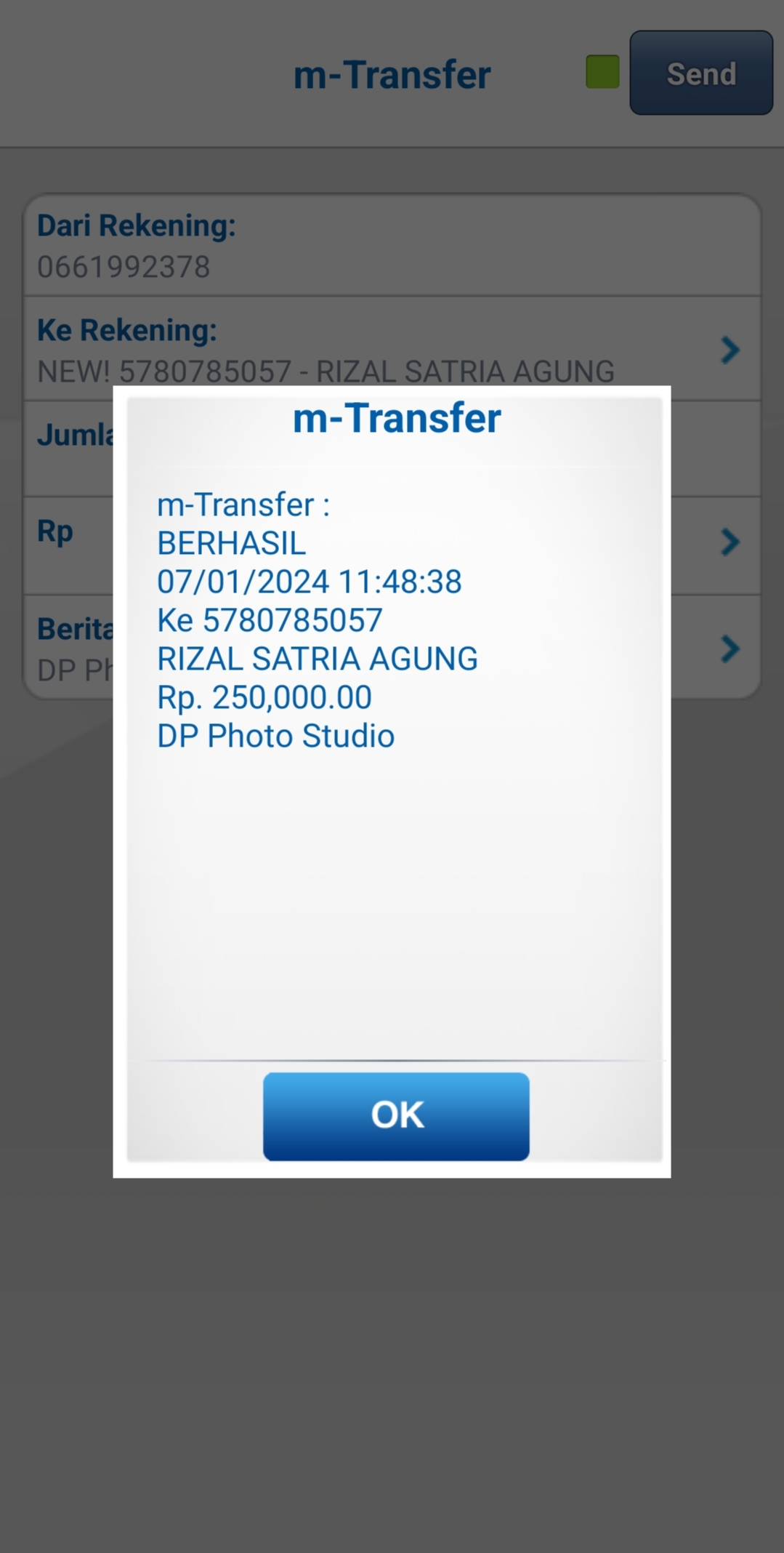Open the Rp amount field row
The width and height of the screenshot is (784, 1553).
[729, 542]
